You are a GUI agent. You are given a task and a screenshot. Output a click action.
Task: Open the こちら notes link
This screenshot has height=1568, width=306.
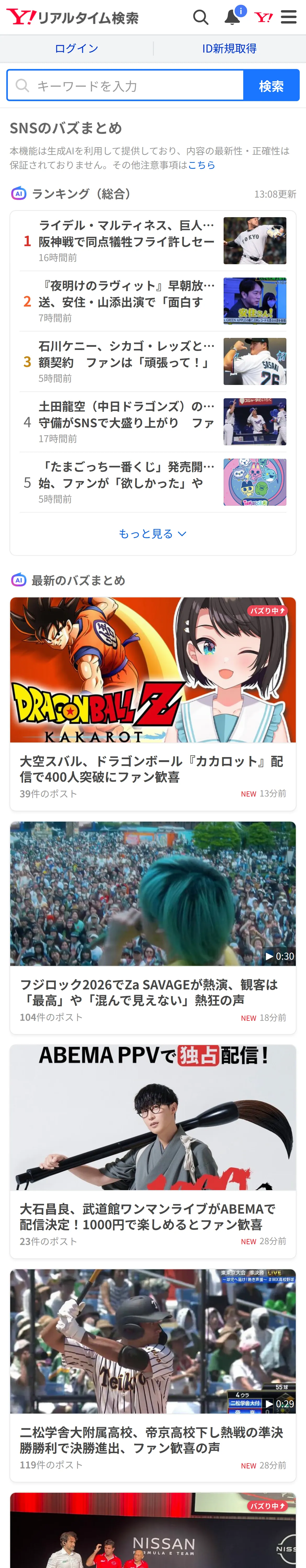click(x=201, y=165)
